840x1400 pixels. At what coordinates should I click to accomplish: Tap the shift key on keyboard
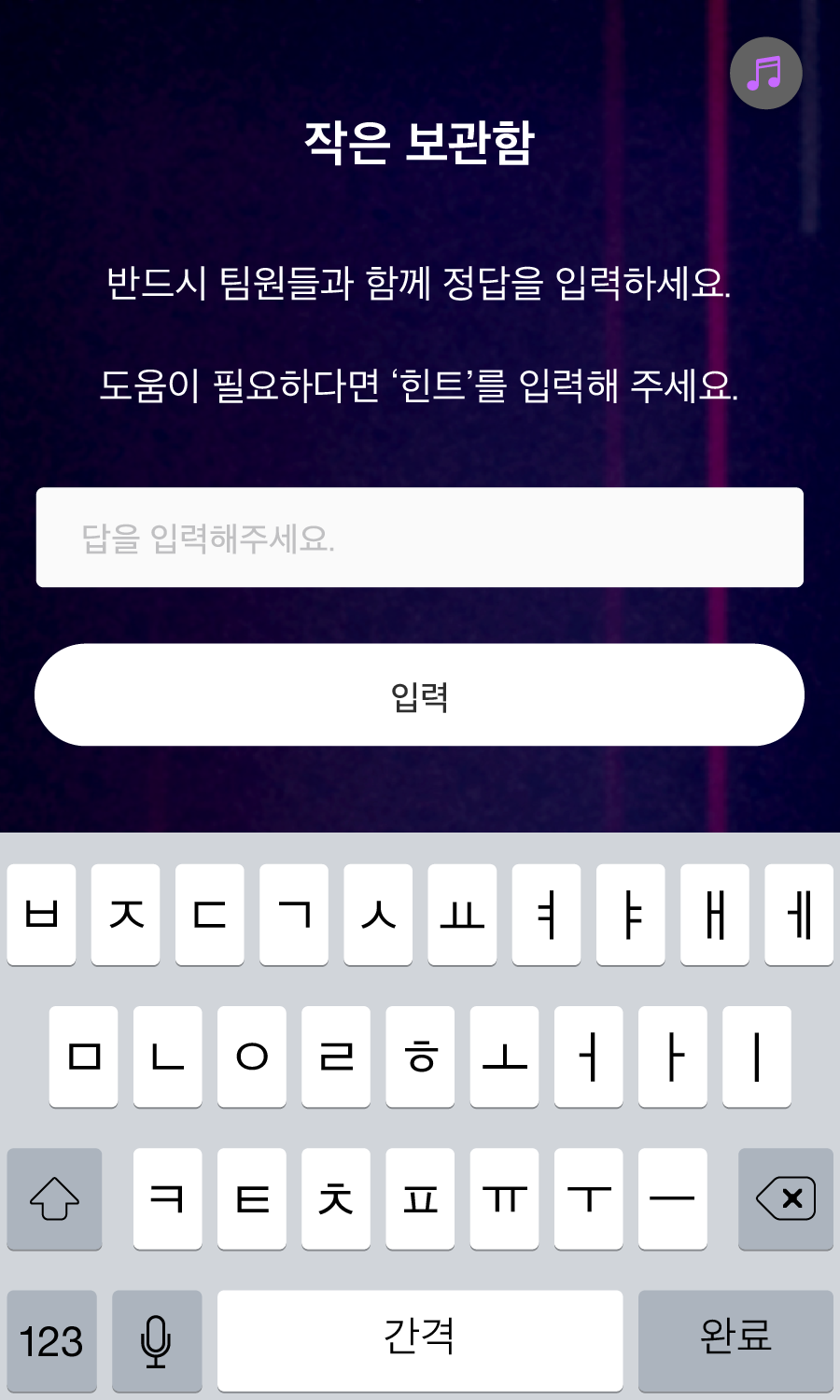[54, 1198]
